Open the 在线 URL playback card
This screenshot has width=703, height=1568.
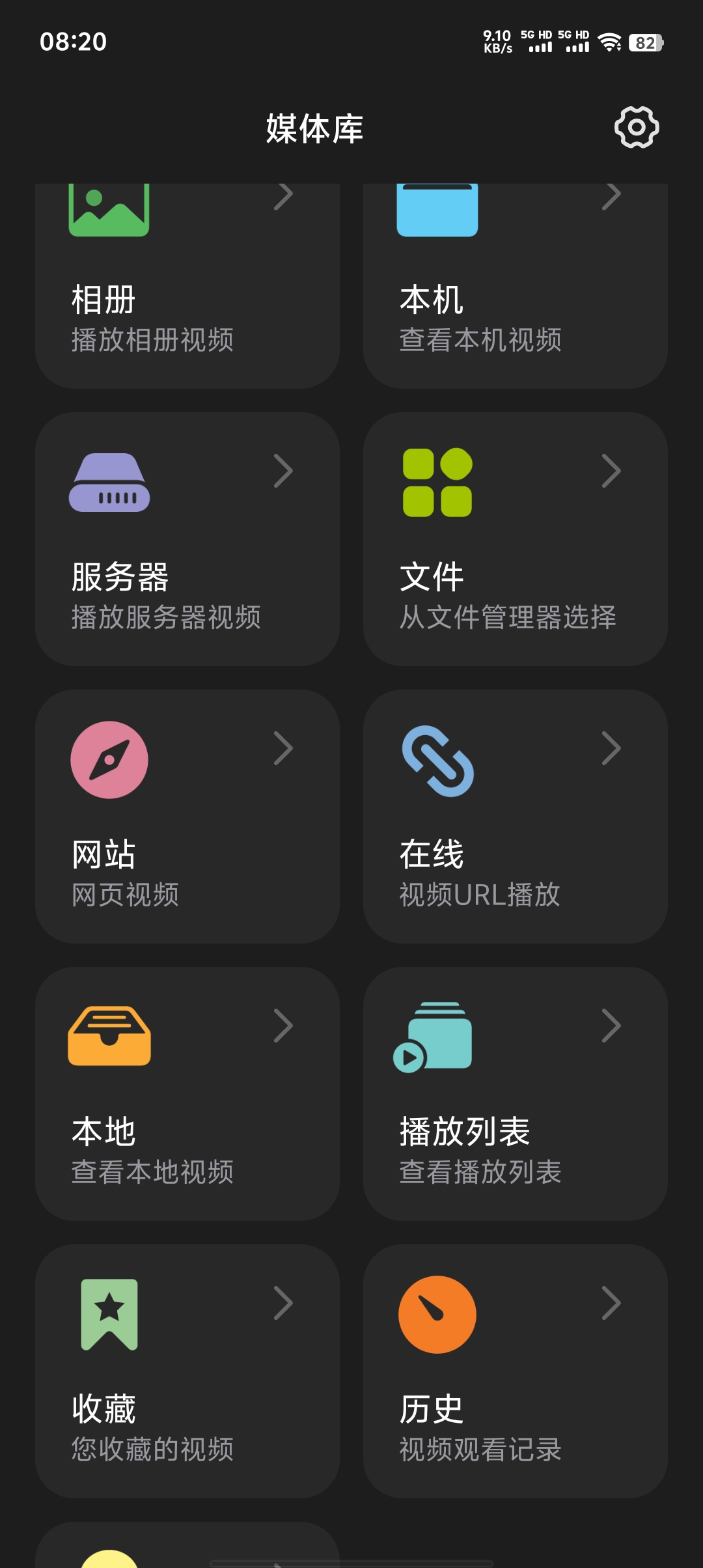516,817
